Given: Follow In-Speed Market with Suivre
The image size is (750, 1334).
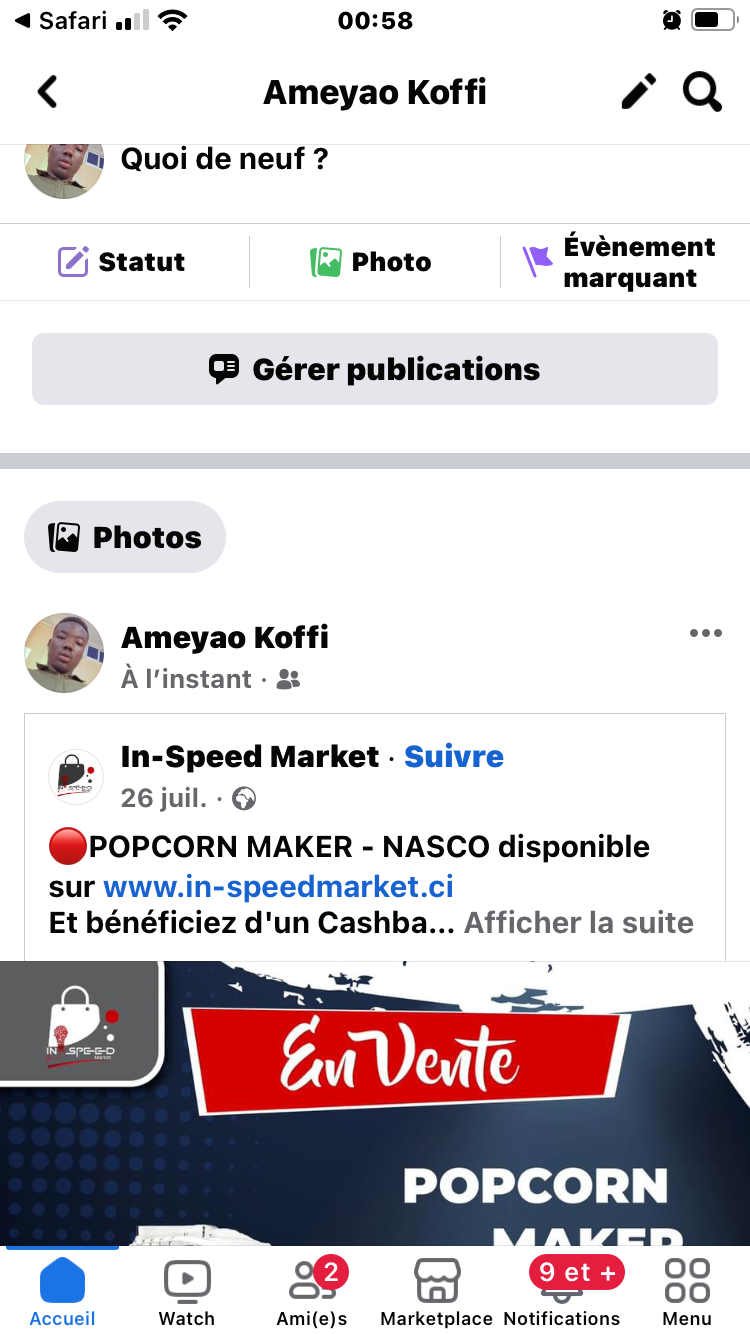Looking at the screenshot, I should (x=454, y=757).
